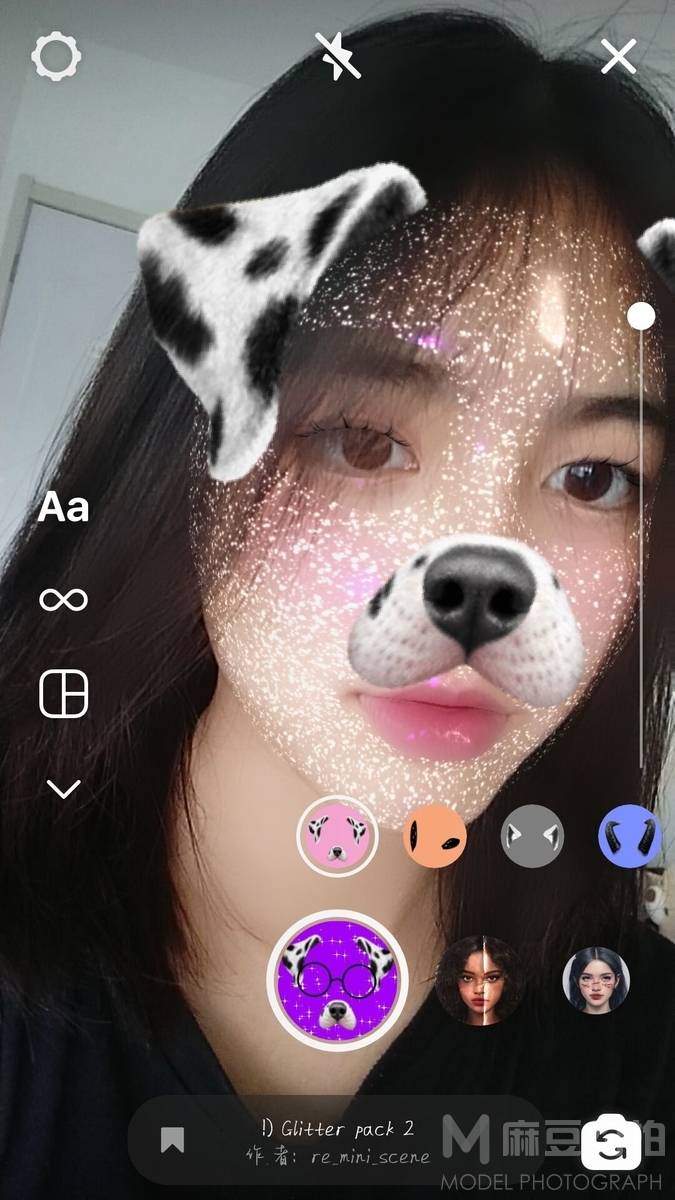This screenshot has width=675, height=1200.
Task: Select the Boomerang infinity mode
Action: tap(63, 600)
